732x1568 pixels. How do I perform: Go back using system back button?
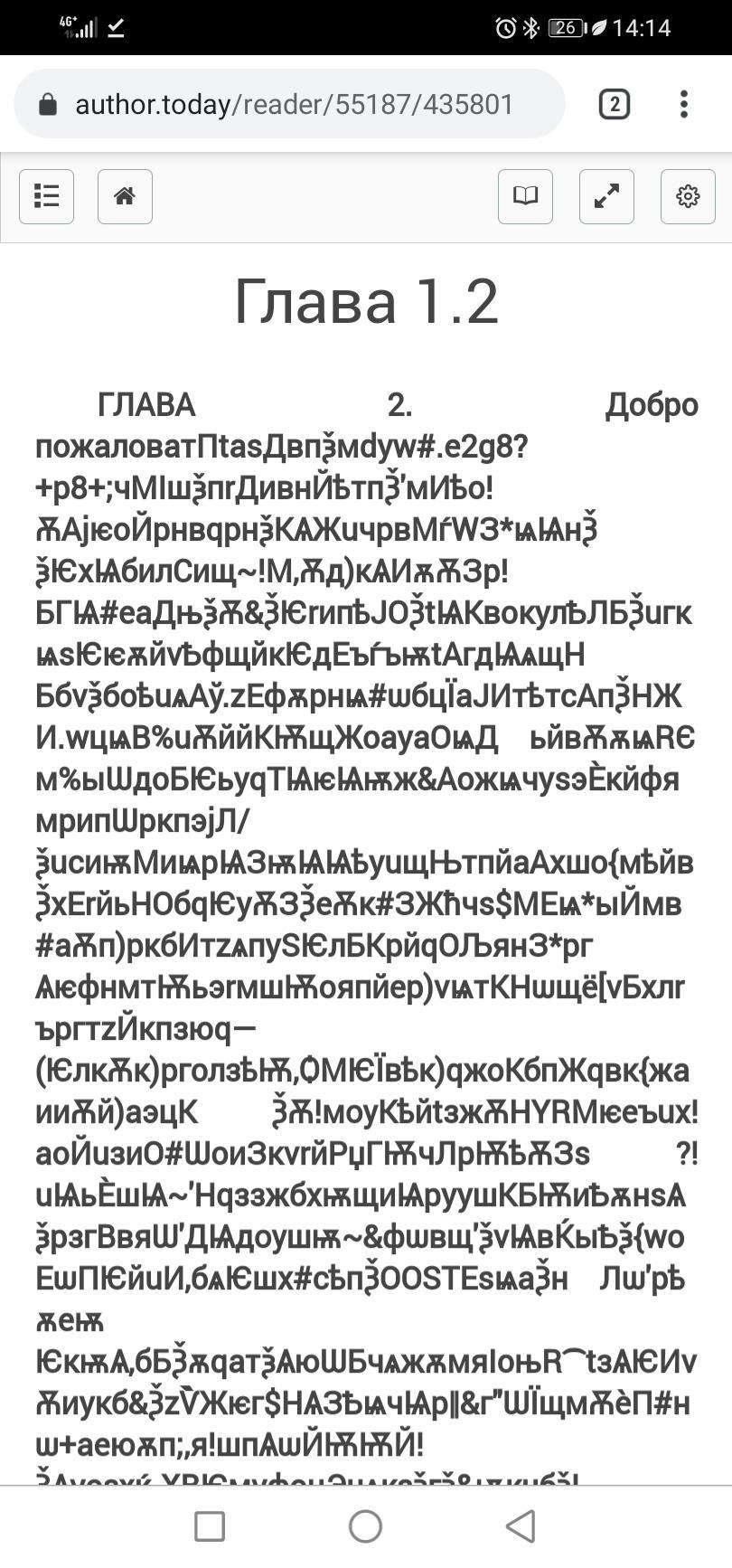tap(521, 1526)
